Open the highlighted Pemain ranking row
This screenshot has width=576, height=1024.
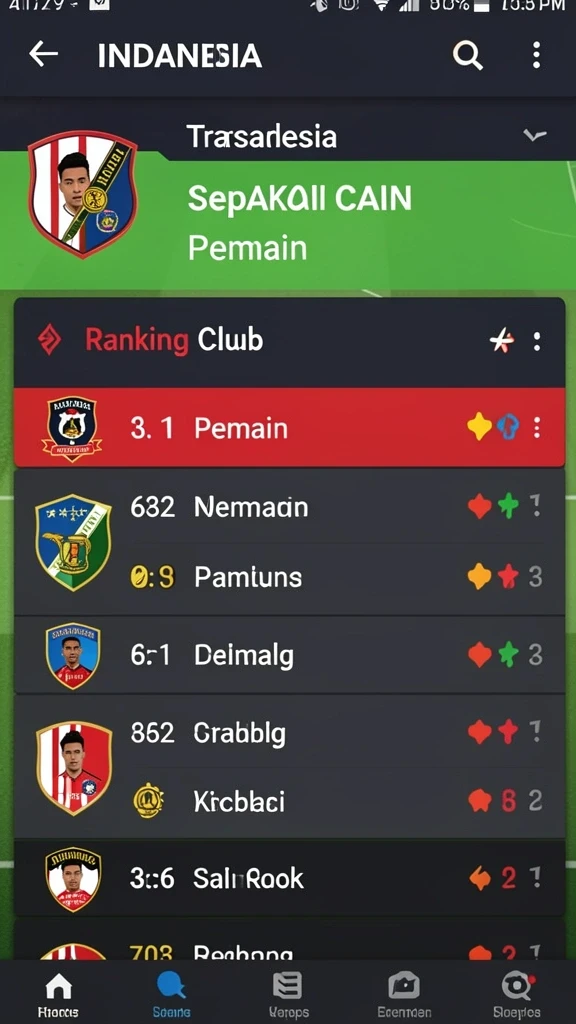(x=289, y=428)
